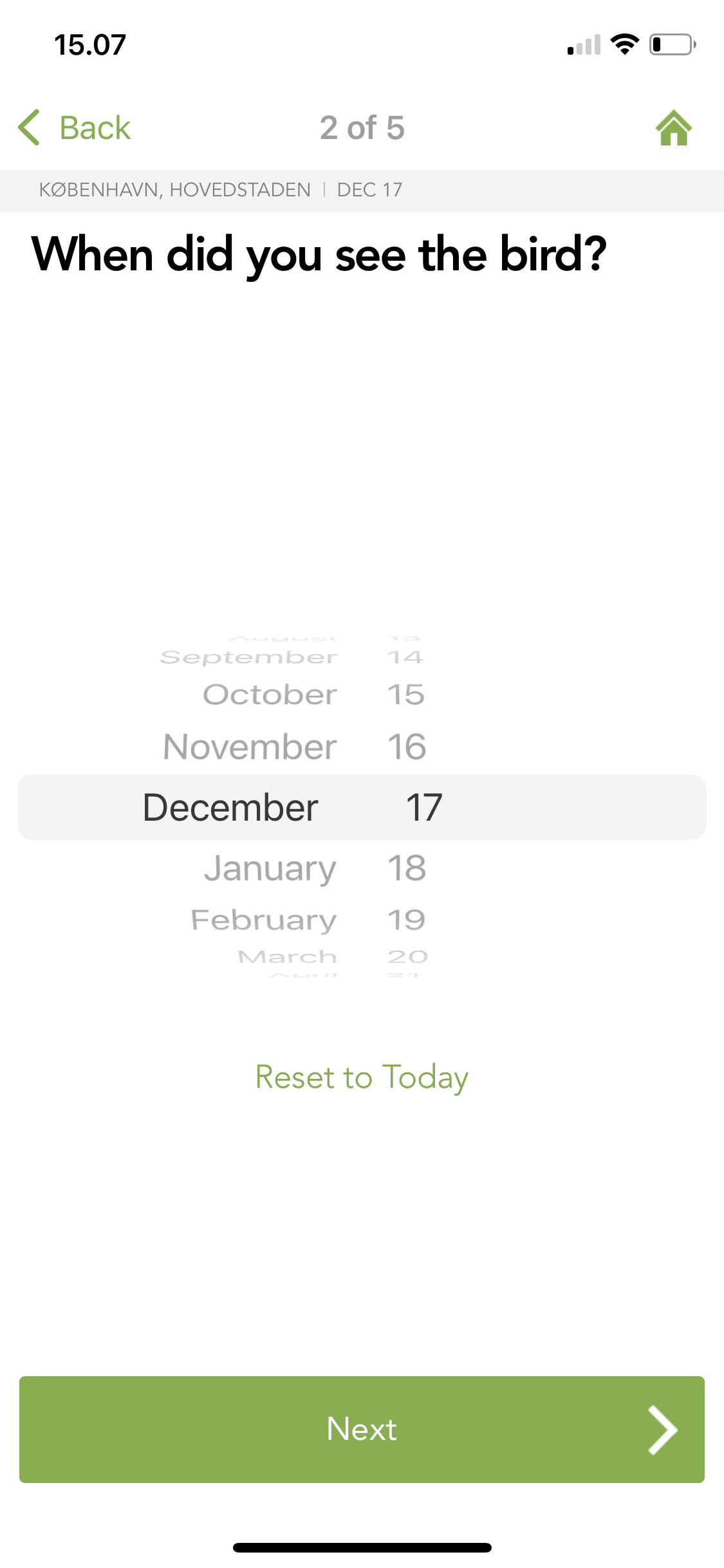Select day 15 in the date wheel
Image resolution: width=724 pixels, height=1568 pixels.
coord(406,695)
